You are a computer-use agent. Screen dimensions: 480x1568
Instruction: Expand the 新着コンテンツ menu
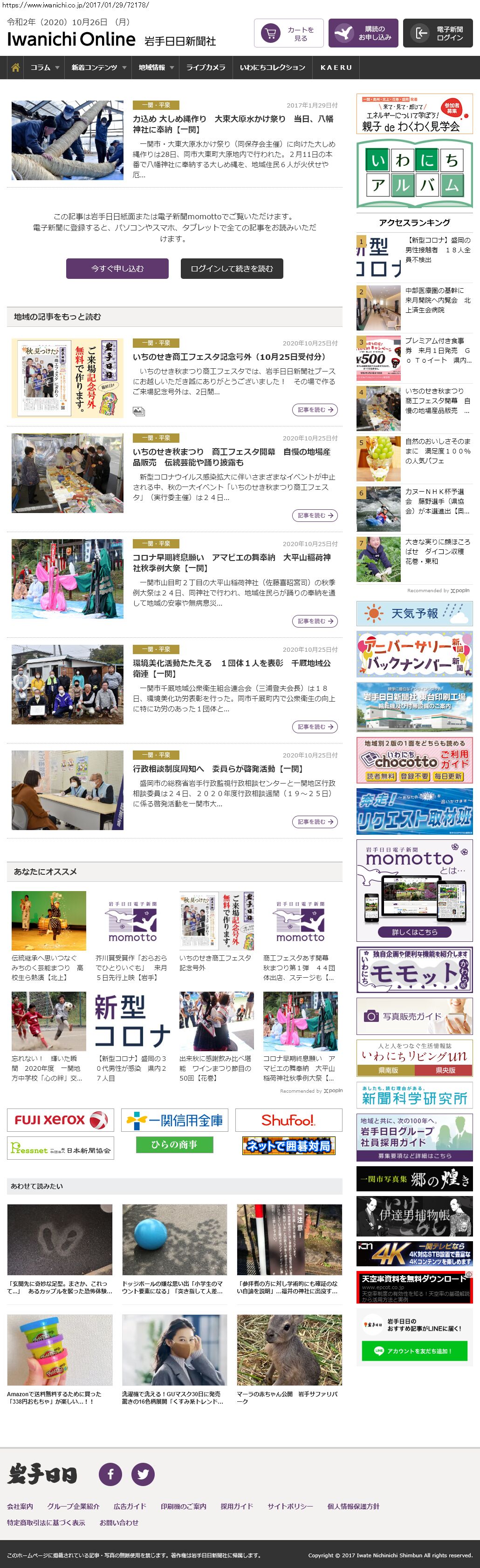click(98, 68)
